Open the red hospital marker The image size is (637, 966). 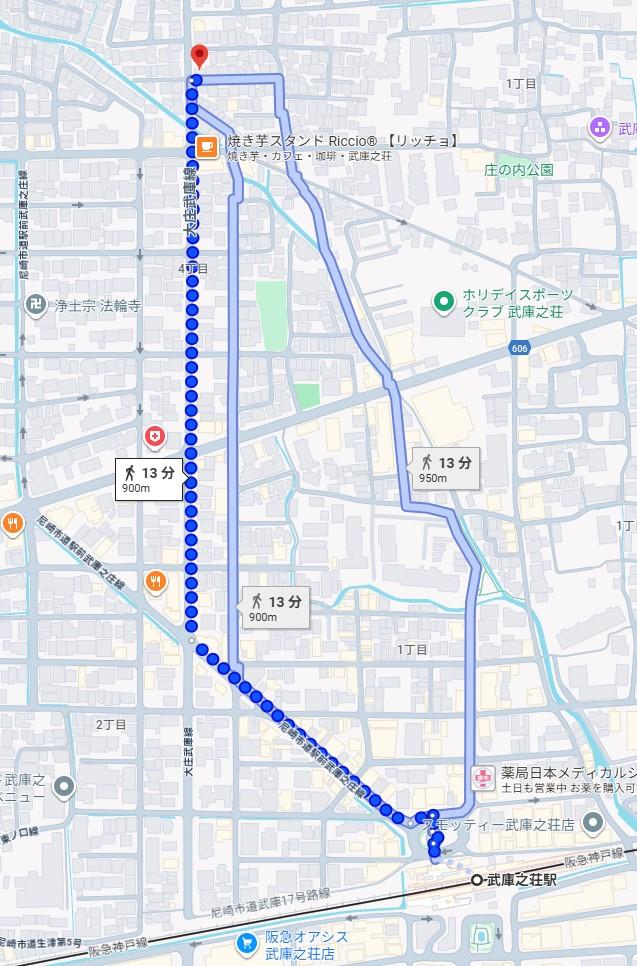coord(155,437)
